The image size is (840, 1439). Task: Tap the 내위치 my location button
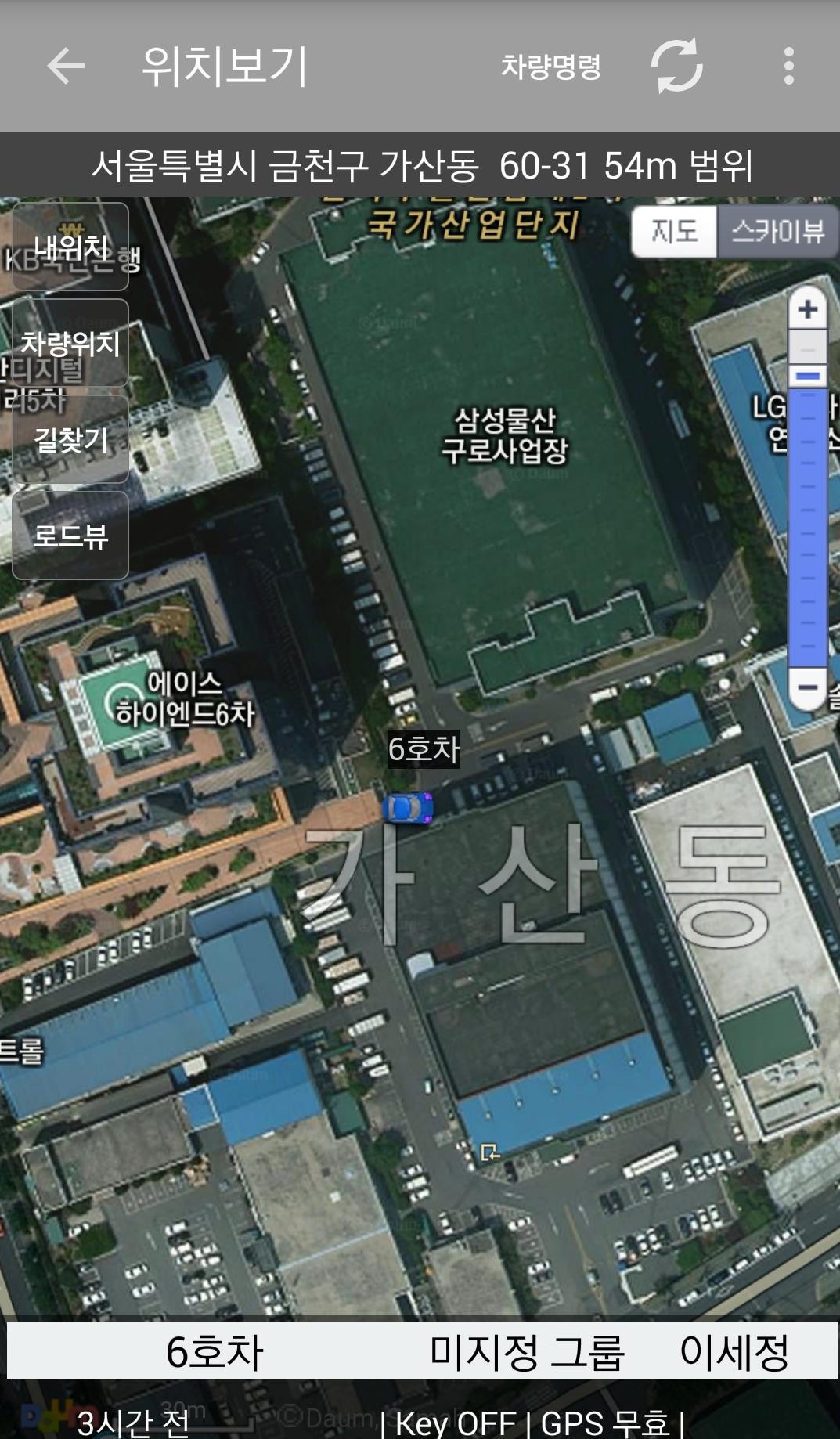point(70,247)
